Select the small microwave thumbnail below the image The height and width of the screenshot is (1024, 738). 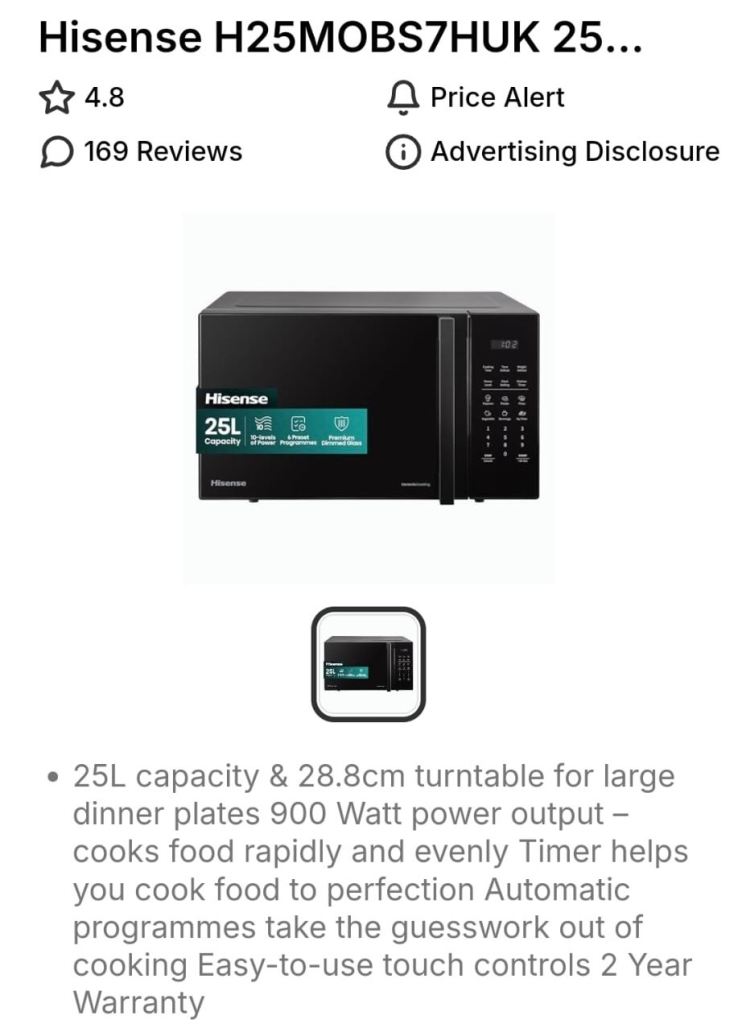[368, 664]
